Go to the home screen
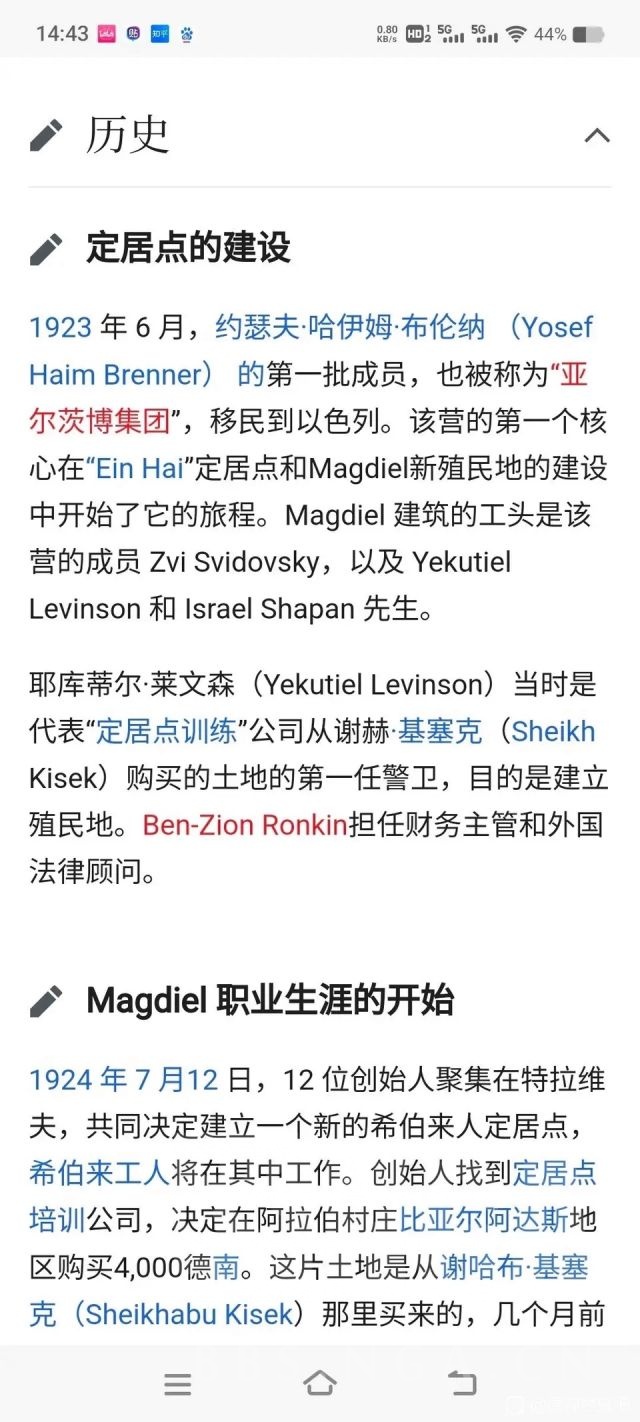The height and width of the screenshot is (1422, 640). click(320, 1383)
